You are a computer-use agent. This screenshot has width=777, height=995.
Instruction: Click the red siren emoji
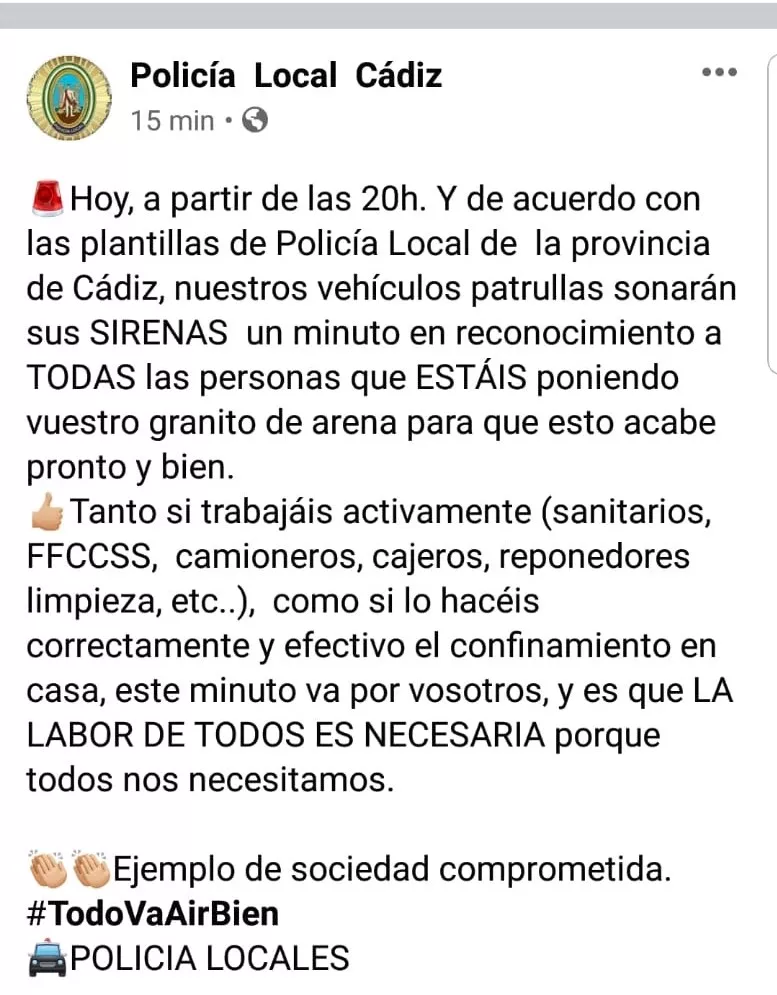click(43, 197)
